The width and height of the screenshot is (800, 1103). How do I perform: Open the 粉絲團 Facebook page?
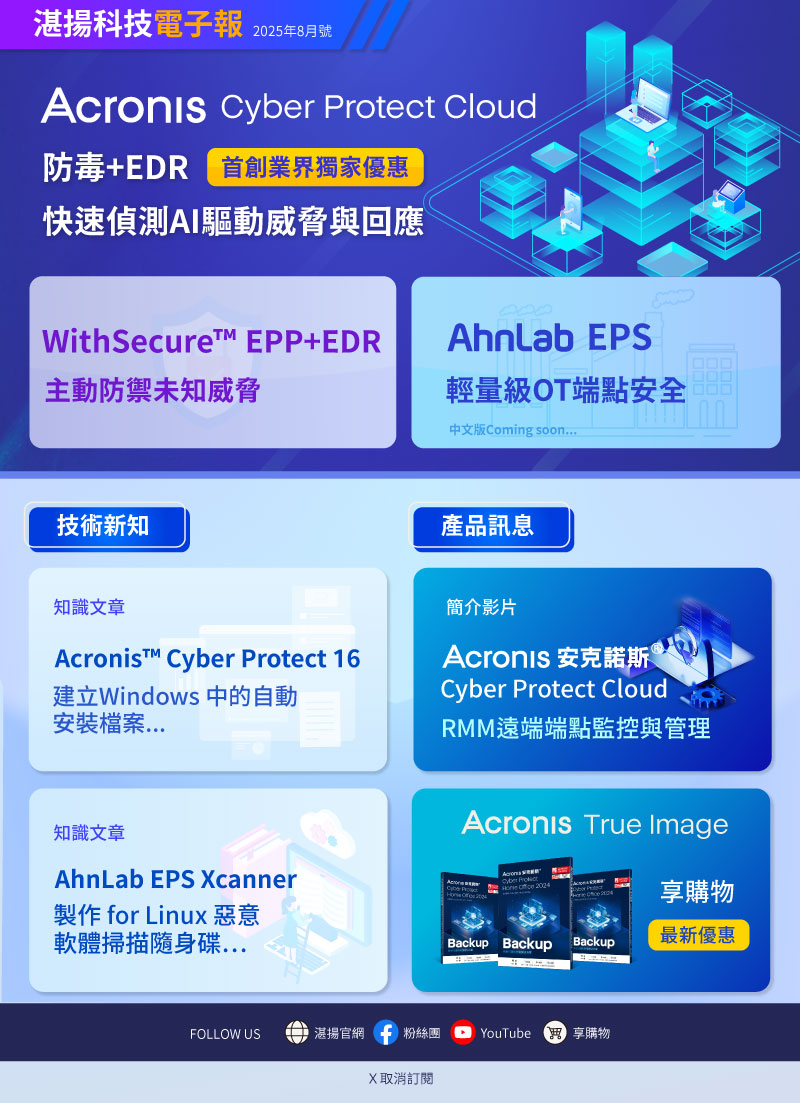[x=408, y=1033]
